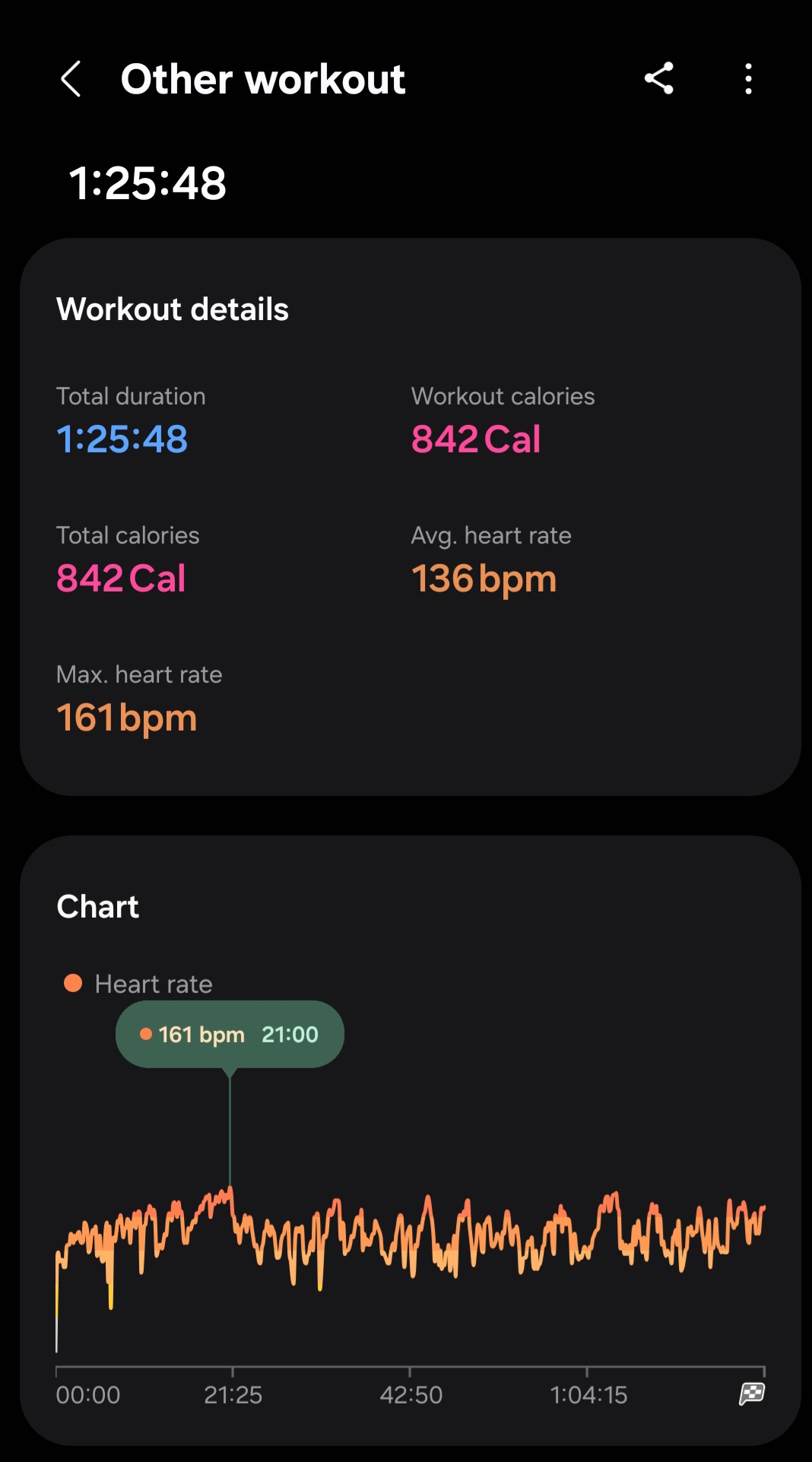
Task: Share this workout summary
Action: click(658, 78)
